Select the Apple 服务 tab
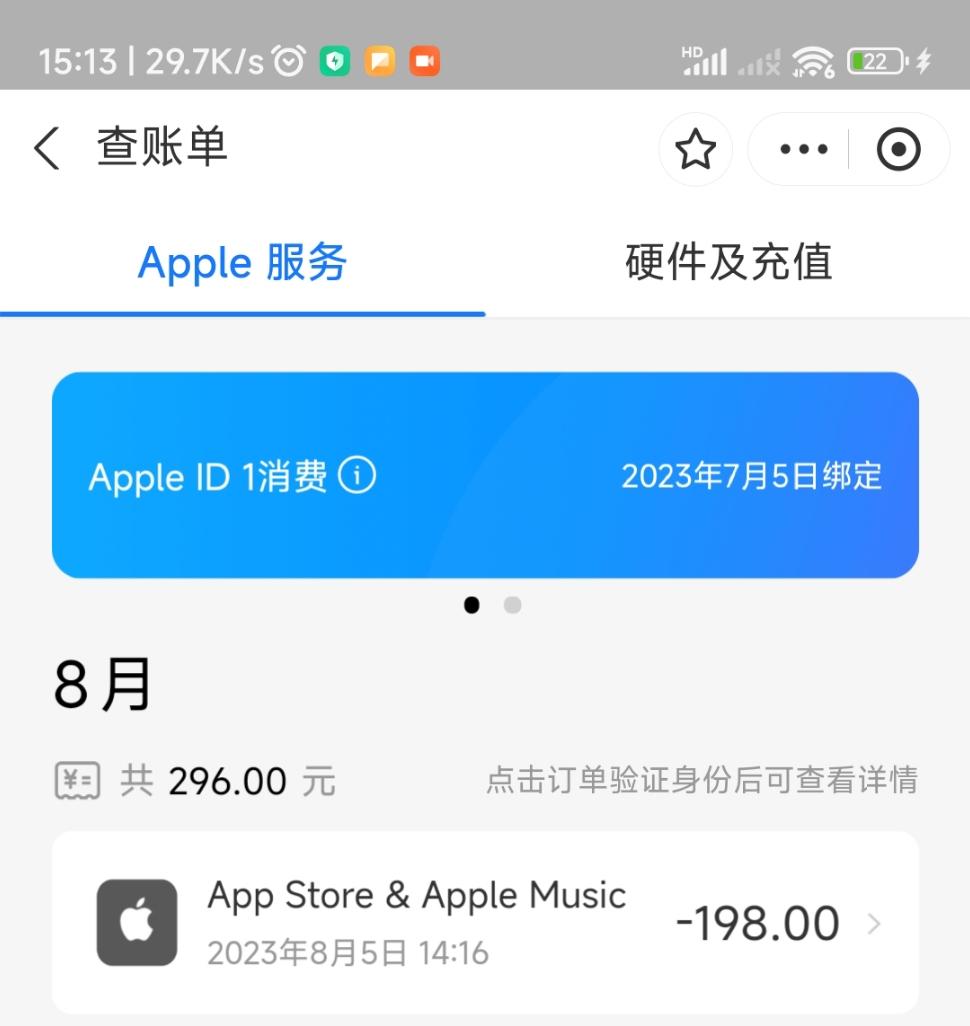The image size is (970, 1026). point(242,263)
